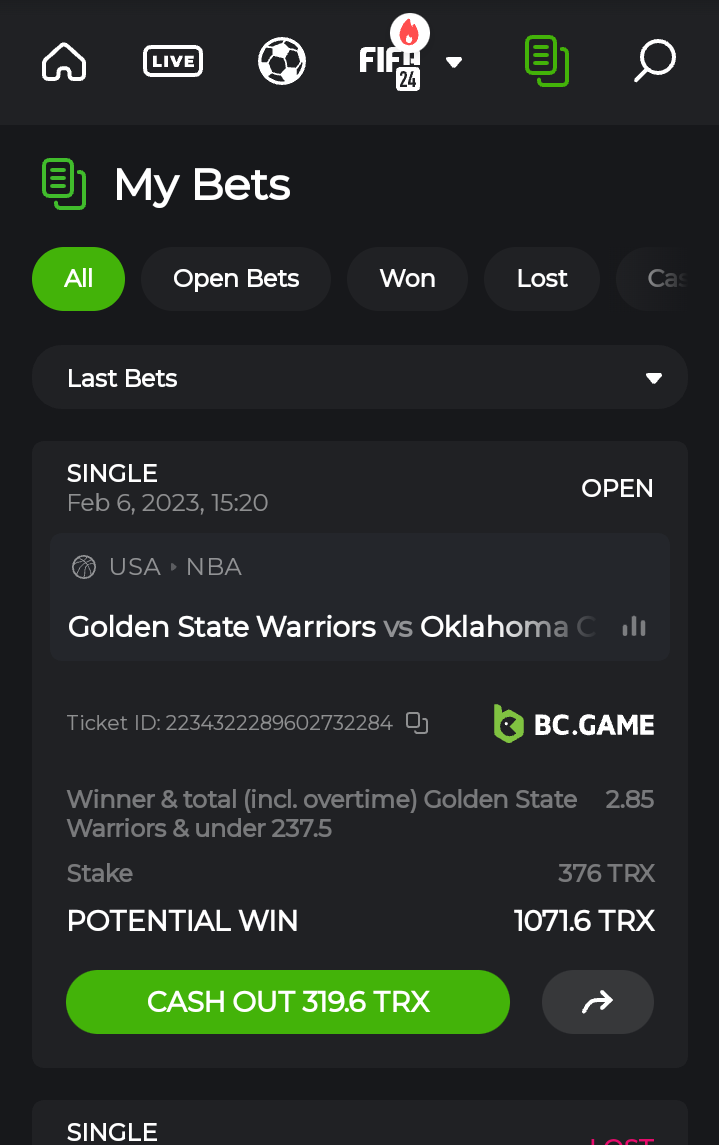Copy the ticket ID
Screen dimensions: 719x1145
[x=417, y=723]
